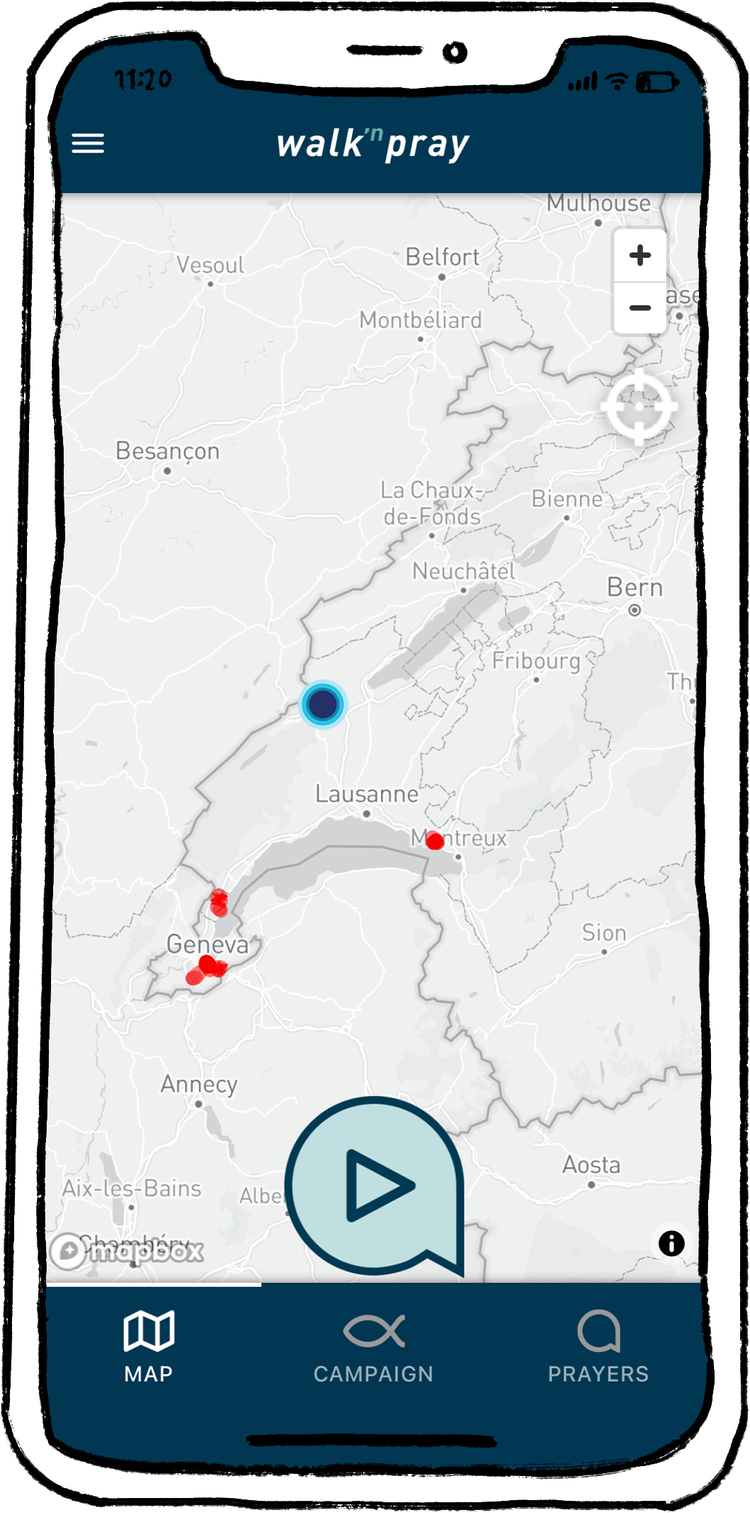Image resolution: width=750 pixels, height=1513 pixels.
Task: Zoom out on the map
Action: point(640,308)
